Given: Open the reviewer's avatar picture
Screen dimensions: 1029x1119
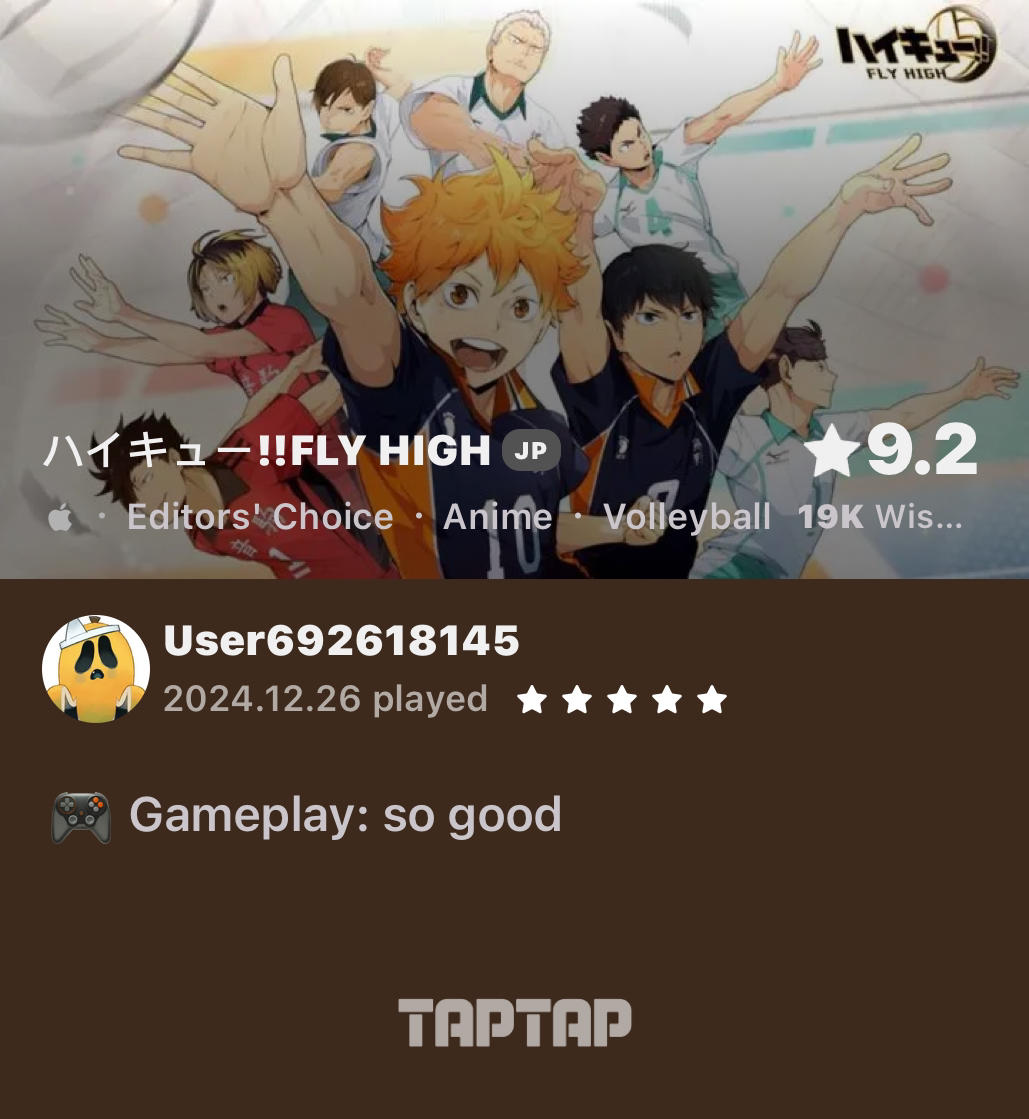Looking at the screenshot, I should click(x=96, y=668).
